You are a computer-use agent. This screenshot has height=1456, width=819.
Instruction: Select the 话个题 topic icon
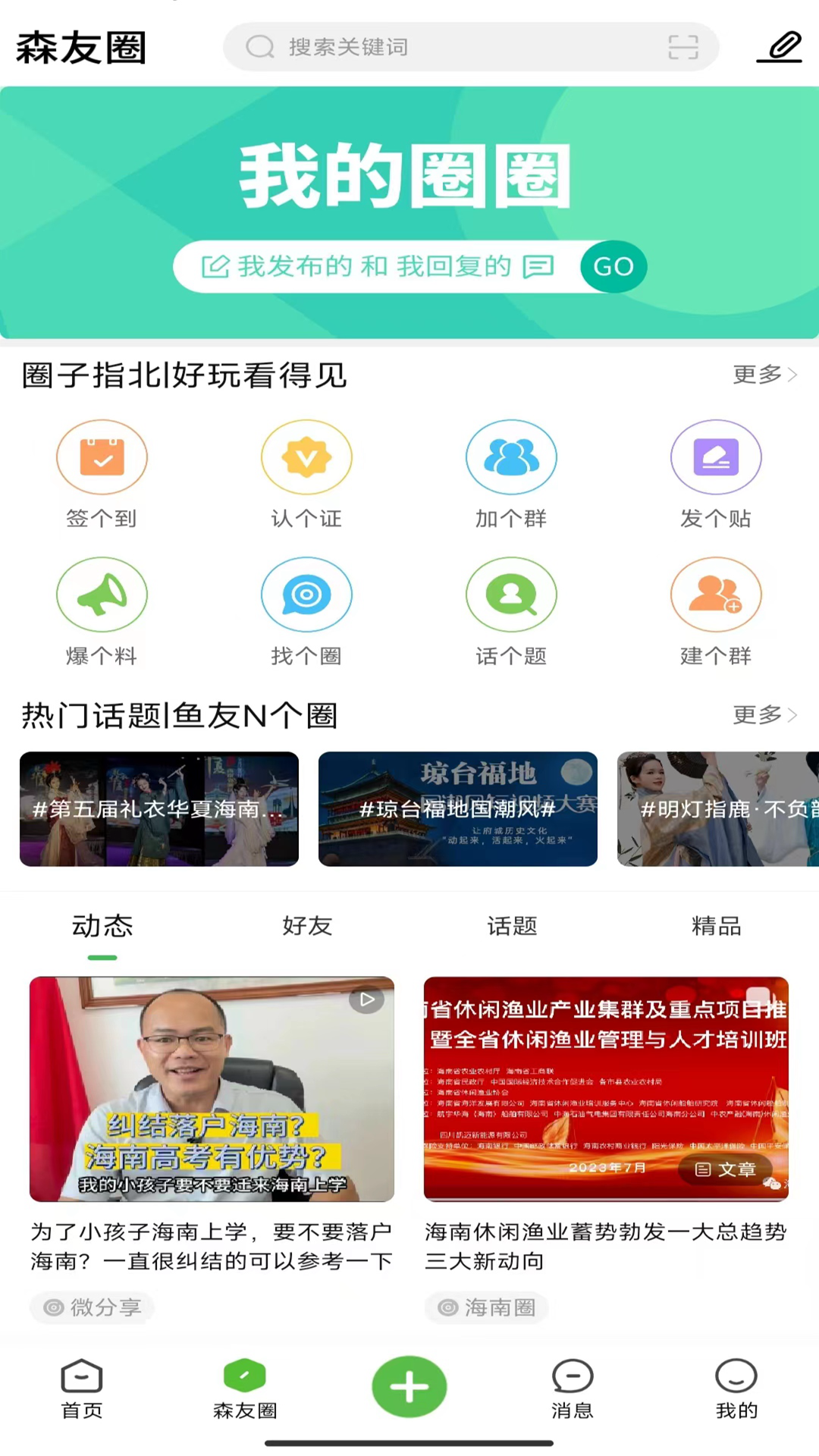pyautogui.click(x=511, y=595)
